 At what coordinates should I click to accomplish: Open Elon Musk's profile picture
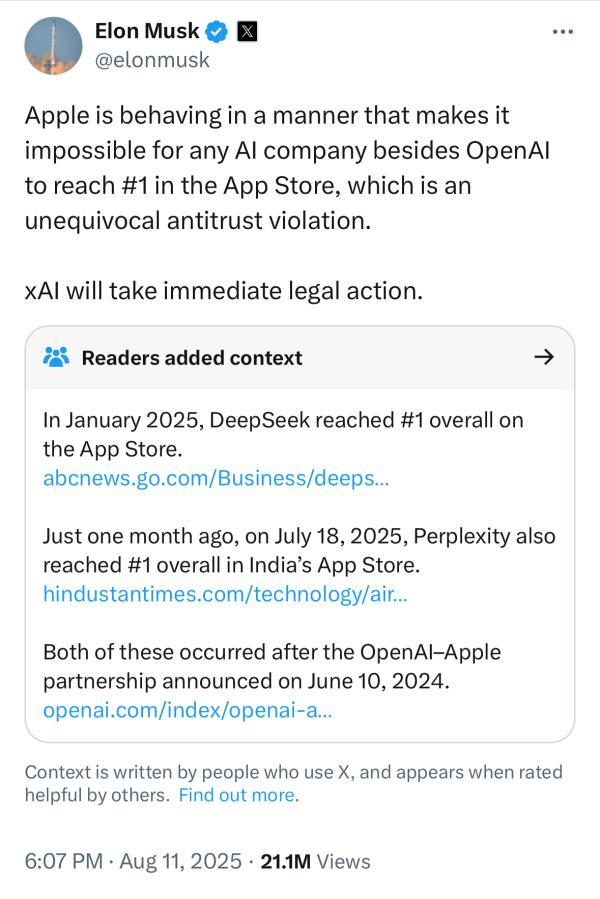click(x=52, y=46)
